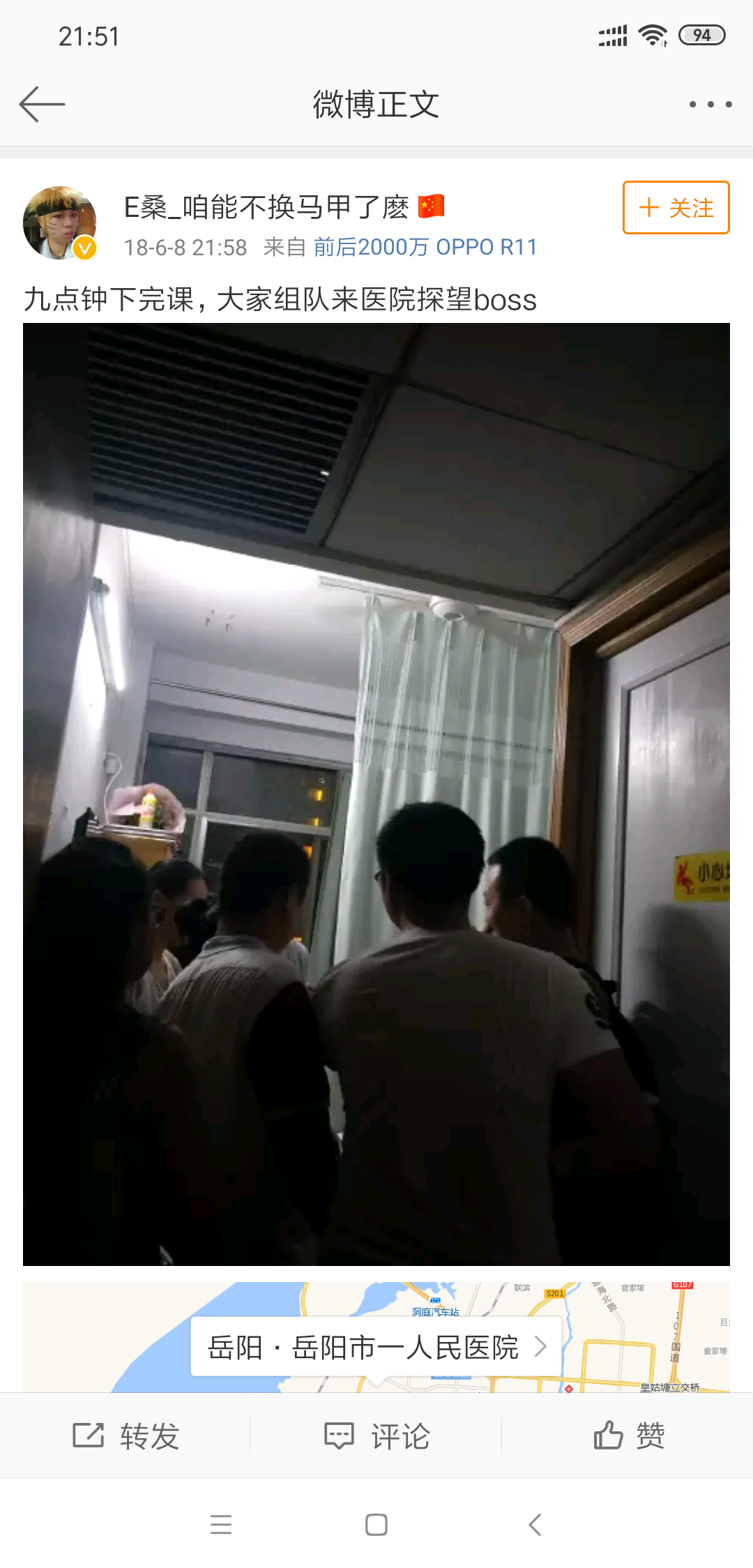
Task: Tap the system home button
Action: pyautogui.click(x=376, y=1525)
